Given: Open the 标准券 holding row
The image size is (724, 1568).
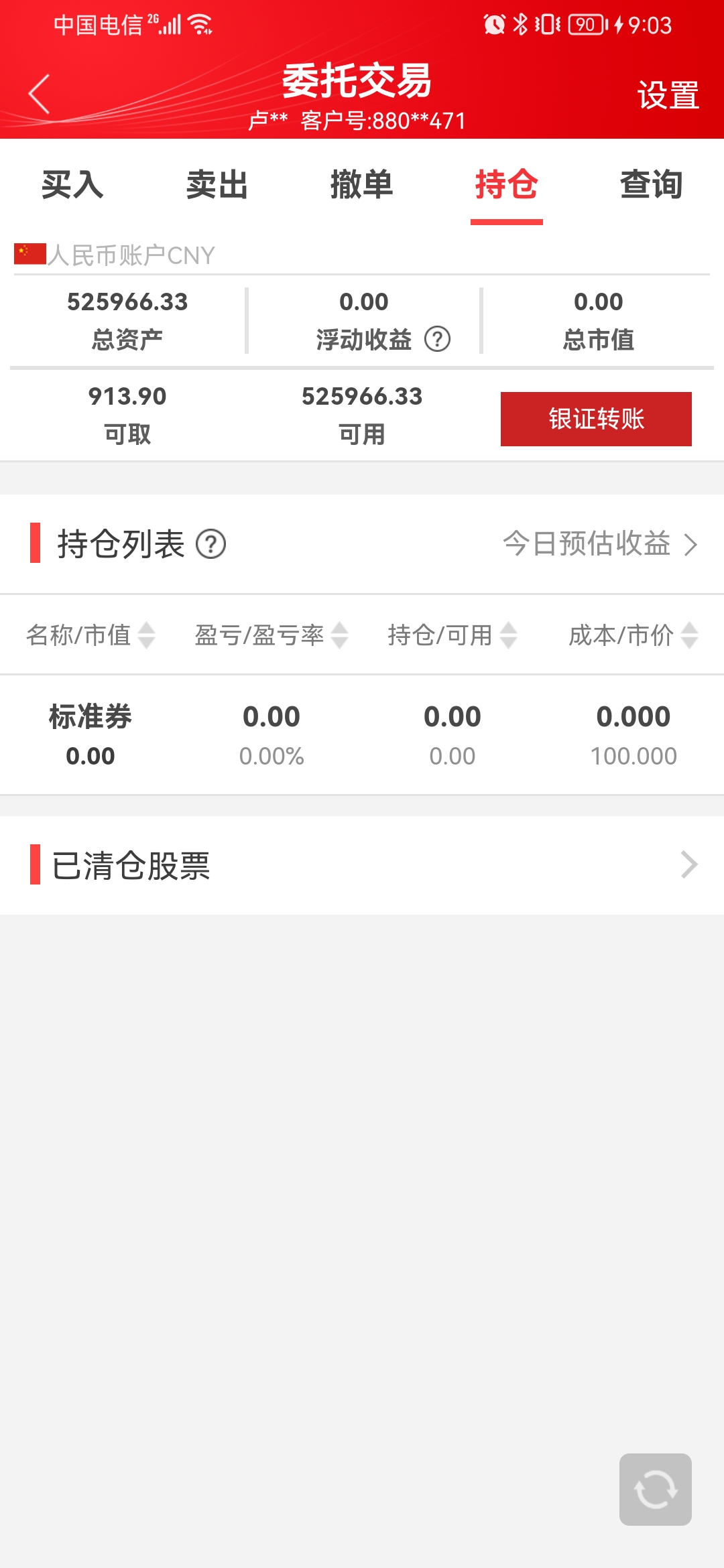Looking at the screenshot, I should (x=362, y=735).
